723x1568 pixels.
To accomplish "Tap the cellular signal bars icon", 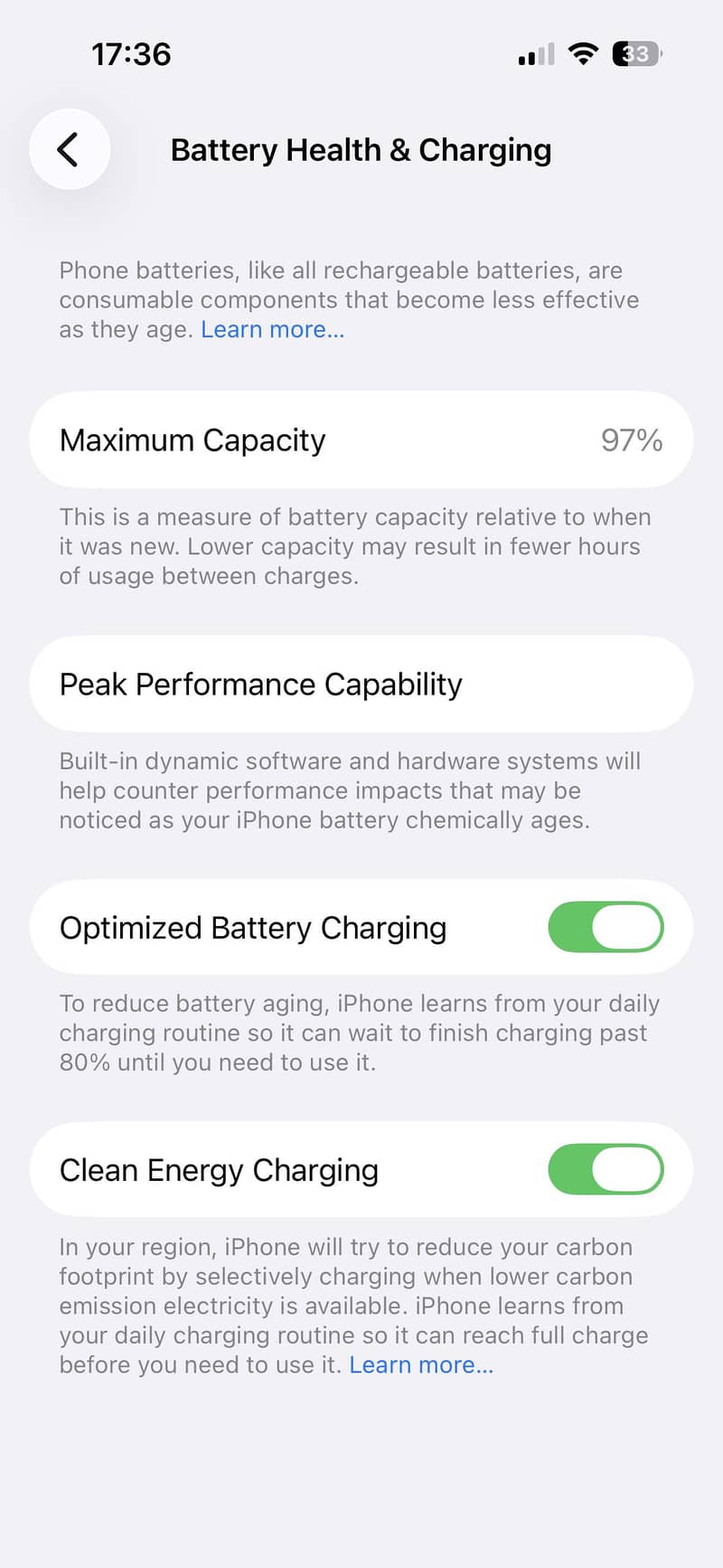I will coord(535,53).
